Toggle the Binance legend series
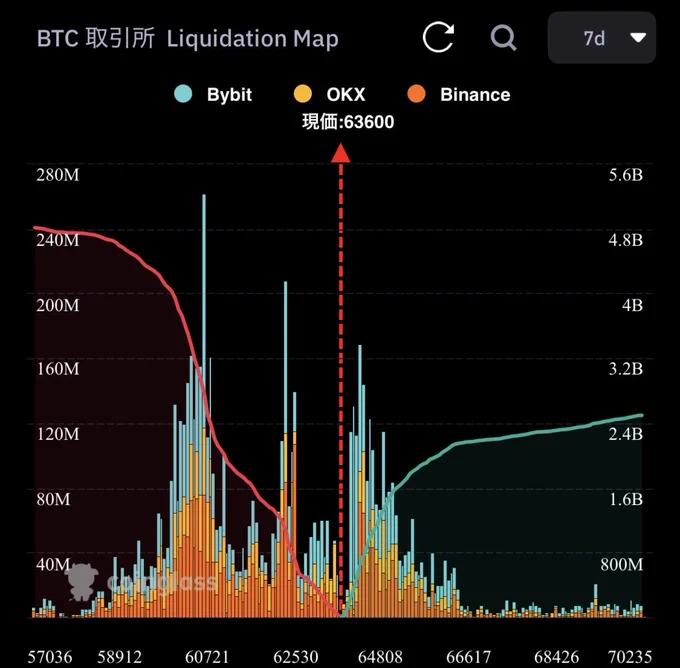Screen dimensions: 680x668 459,94
